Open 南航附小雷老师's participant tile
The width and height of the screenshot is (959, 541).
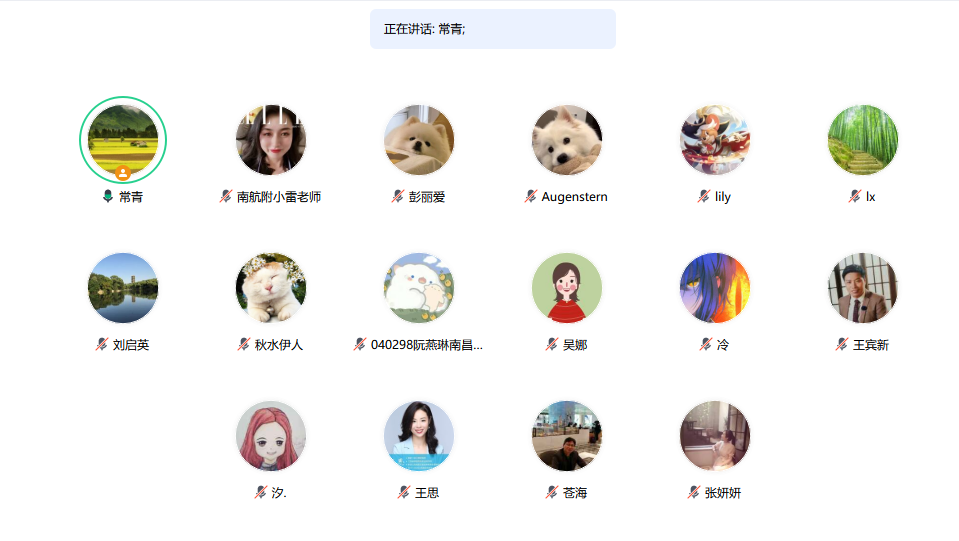tap(271, 140)
